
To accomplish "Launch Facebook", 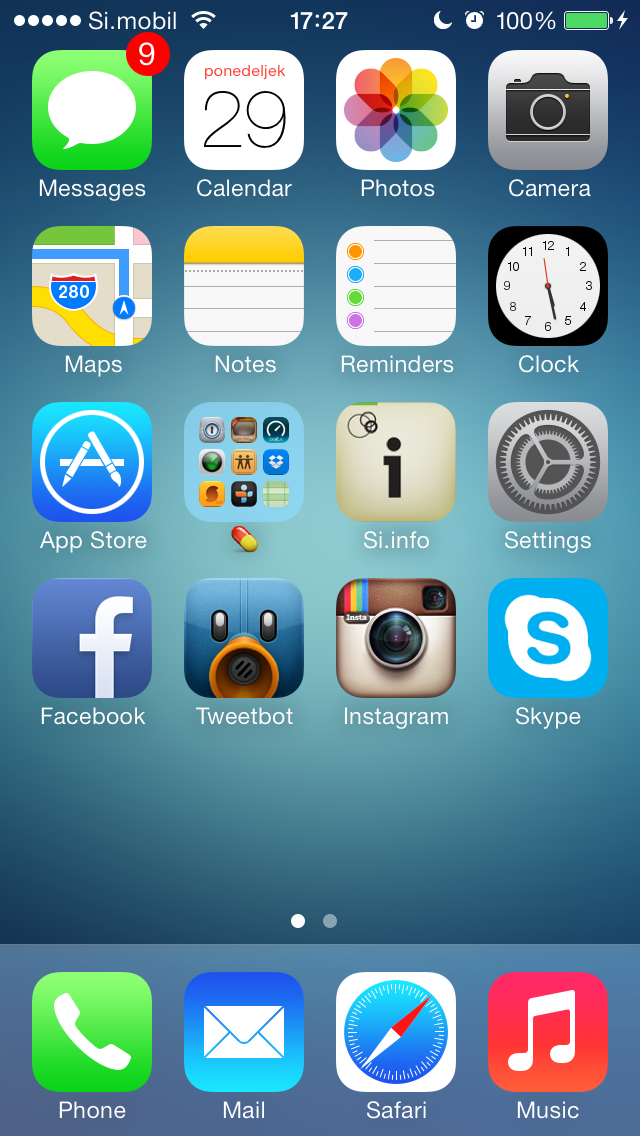I will [92, 638].
